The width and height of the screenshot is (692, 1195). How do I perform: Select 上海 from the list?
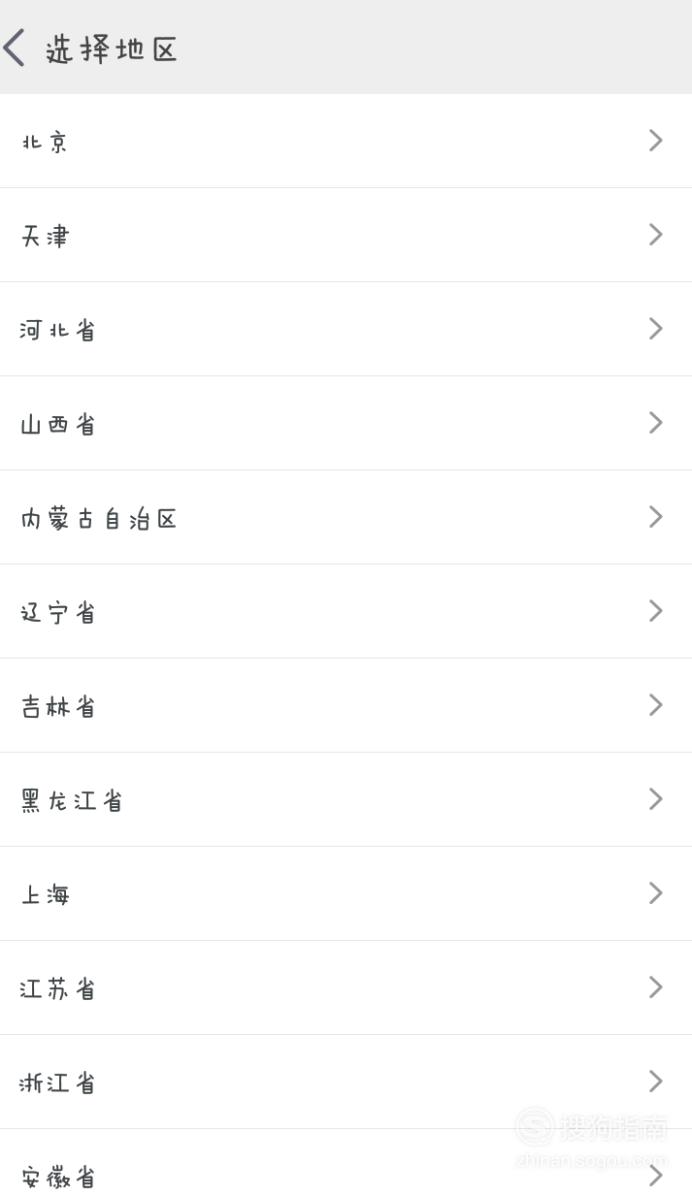click(346, 893)
